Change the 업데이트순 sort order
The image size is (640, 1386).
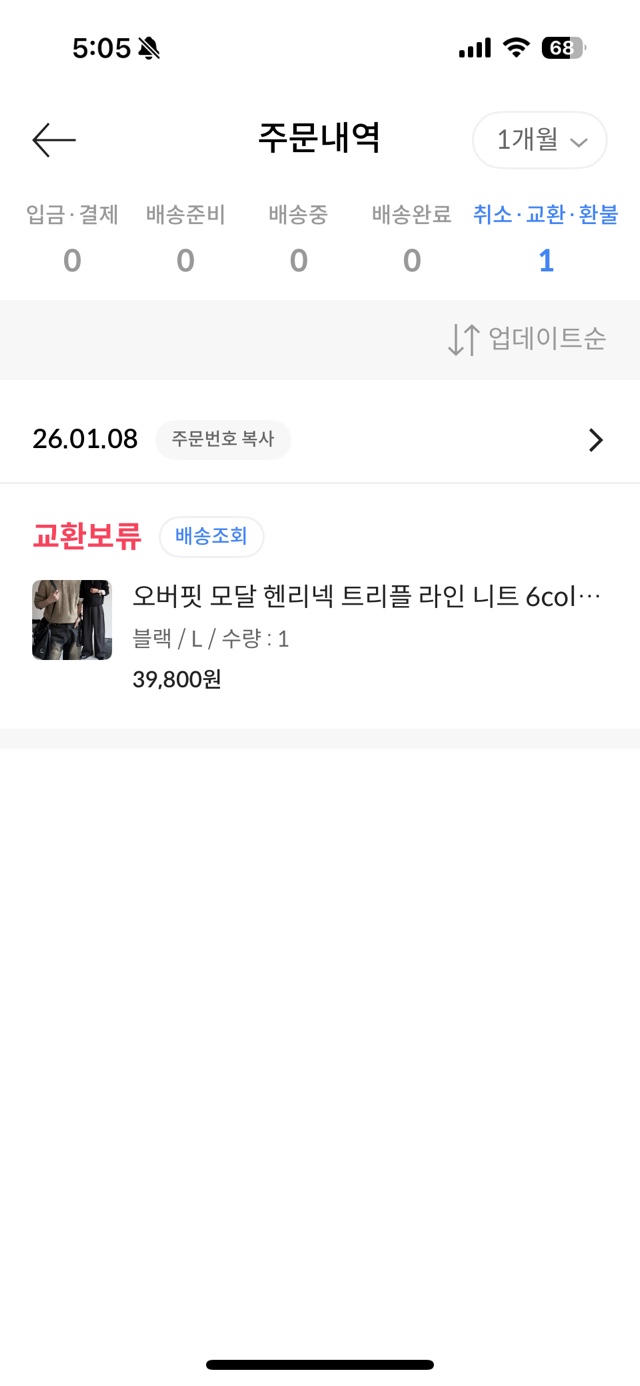[527, 340]
